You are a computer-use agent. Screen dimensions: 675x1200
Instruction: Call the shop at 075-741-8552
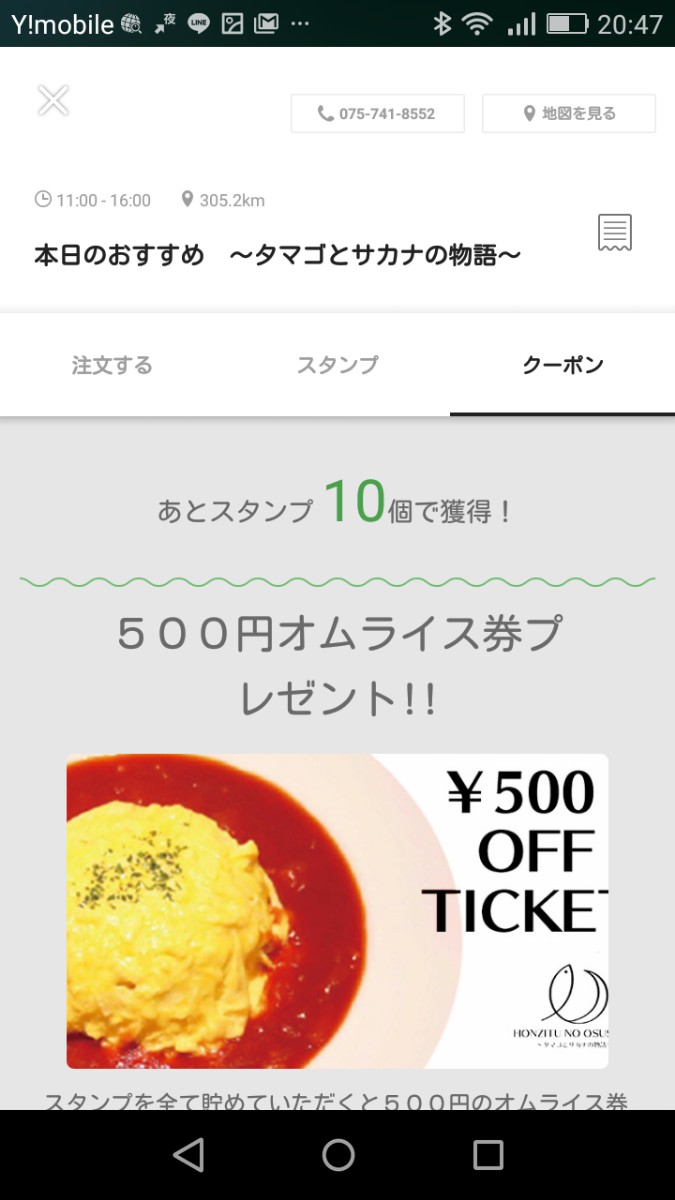pos(377,114)
